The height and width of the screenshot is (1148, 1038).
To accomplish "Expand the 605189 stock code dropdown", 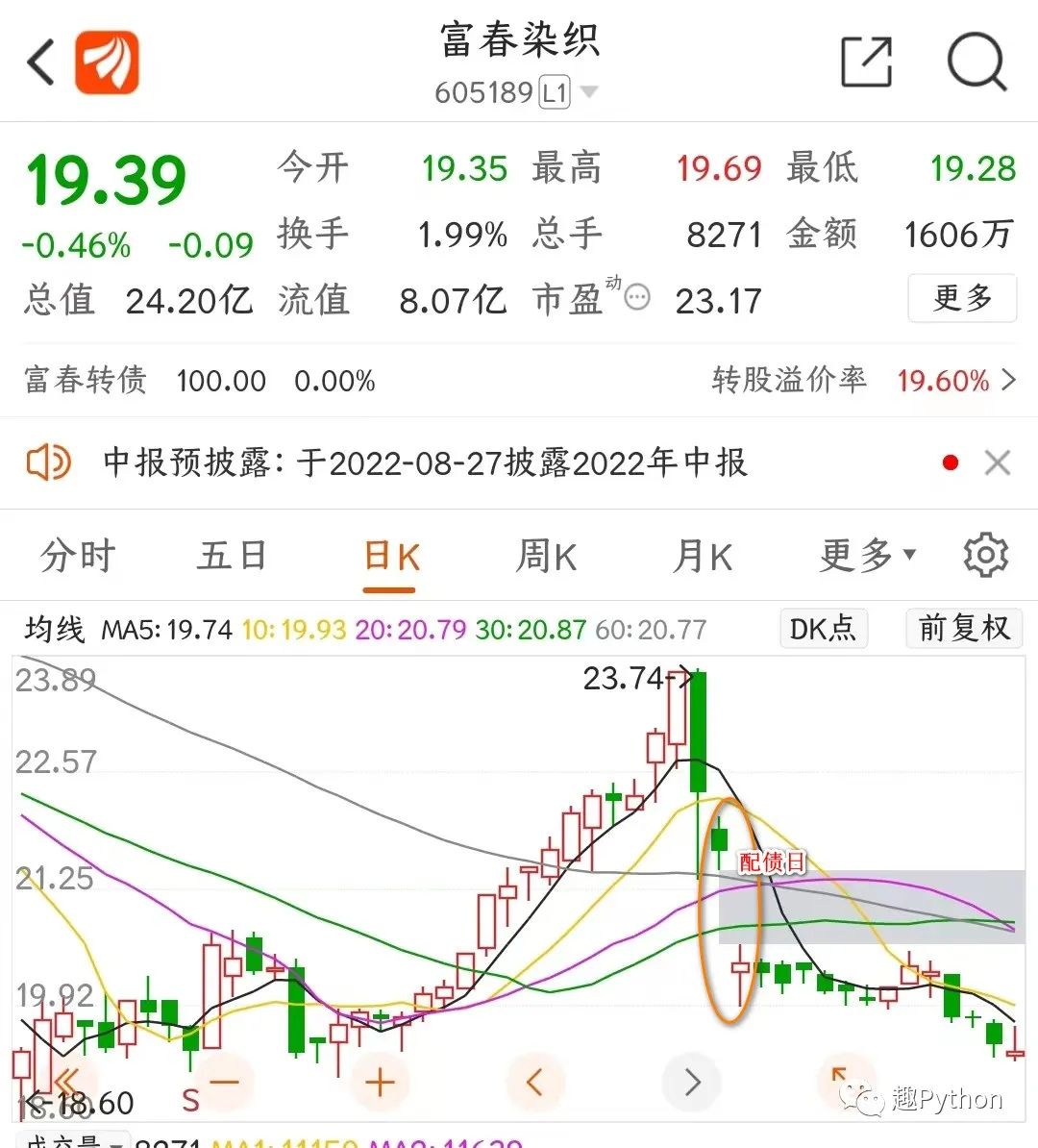I will pos(589,93).
